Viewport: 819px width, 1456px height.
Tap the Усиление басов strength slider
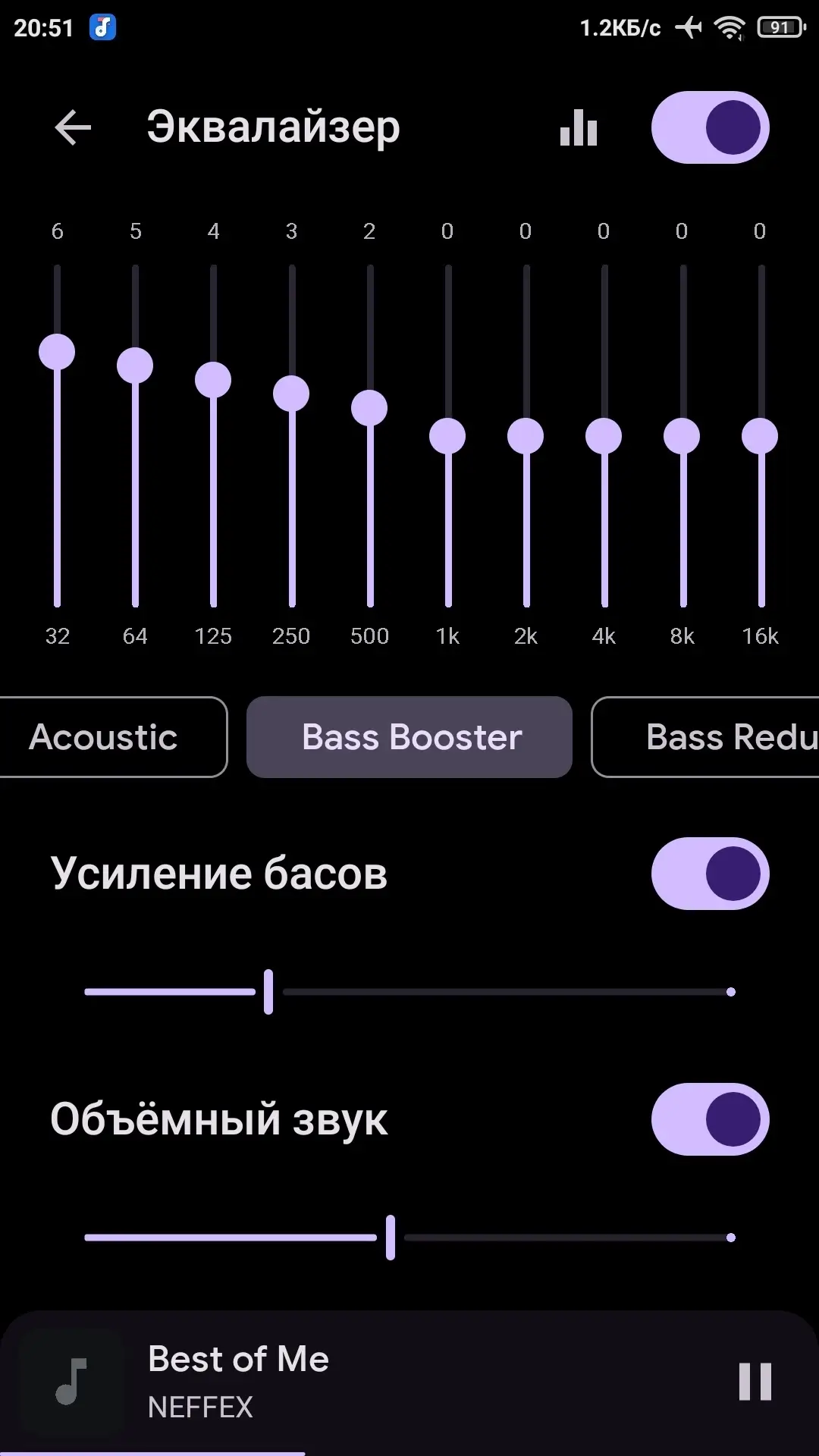click(409, 992)
